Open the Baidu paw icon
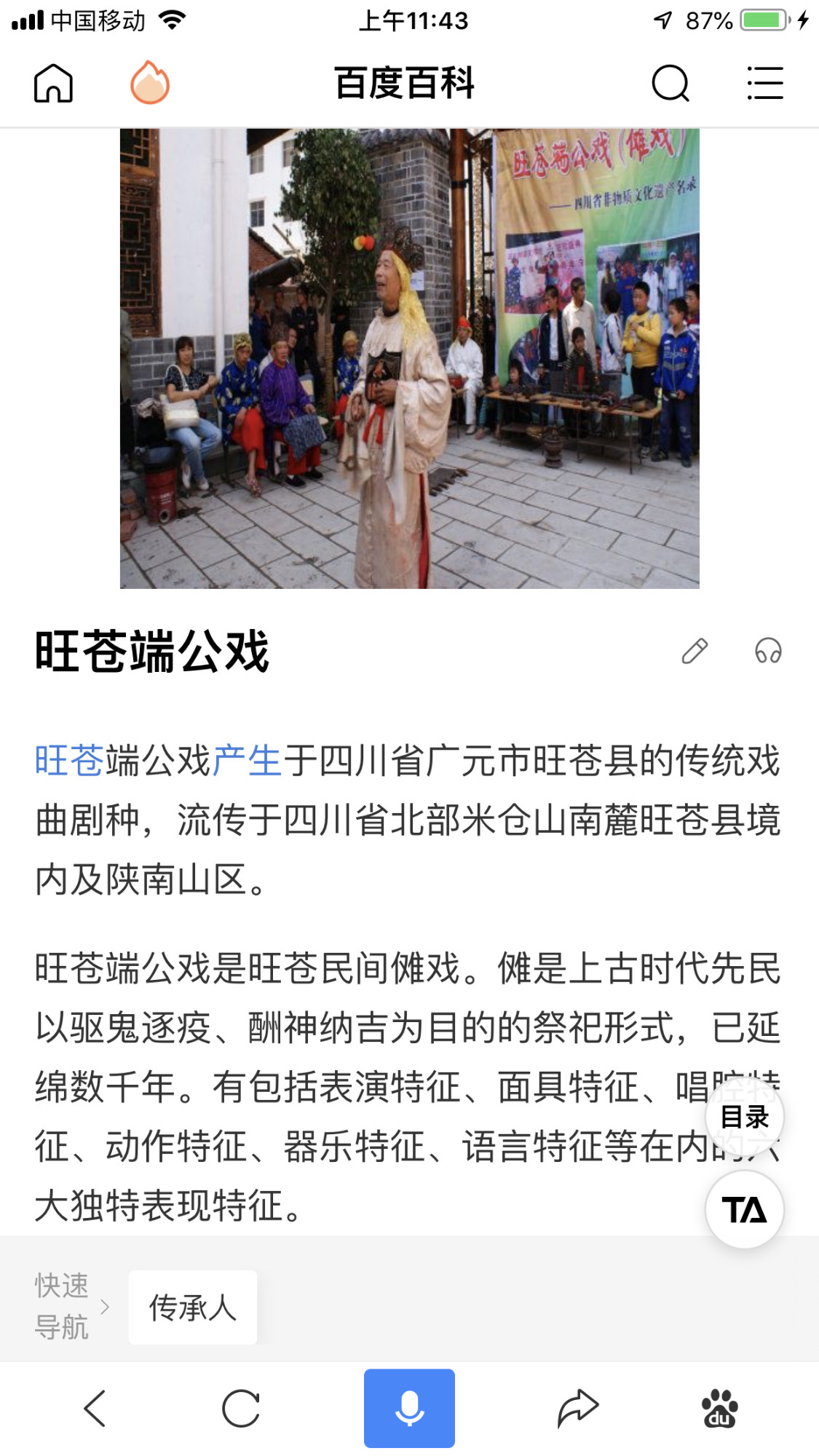Image resolution: width=819 pixels, height=1456 pixels. coord(719,1408)
